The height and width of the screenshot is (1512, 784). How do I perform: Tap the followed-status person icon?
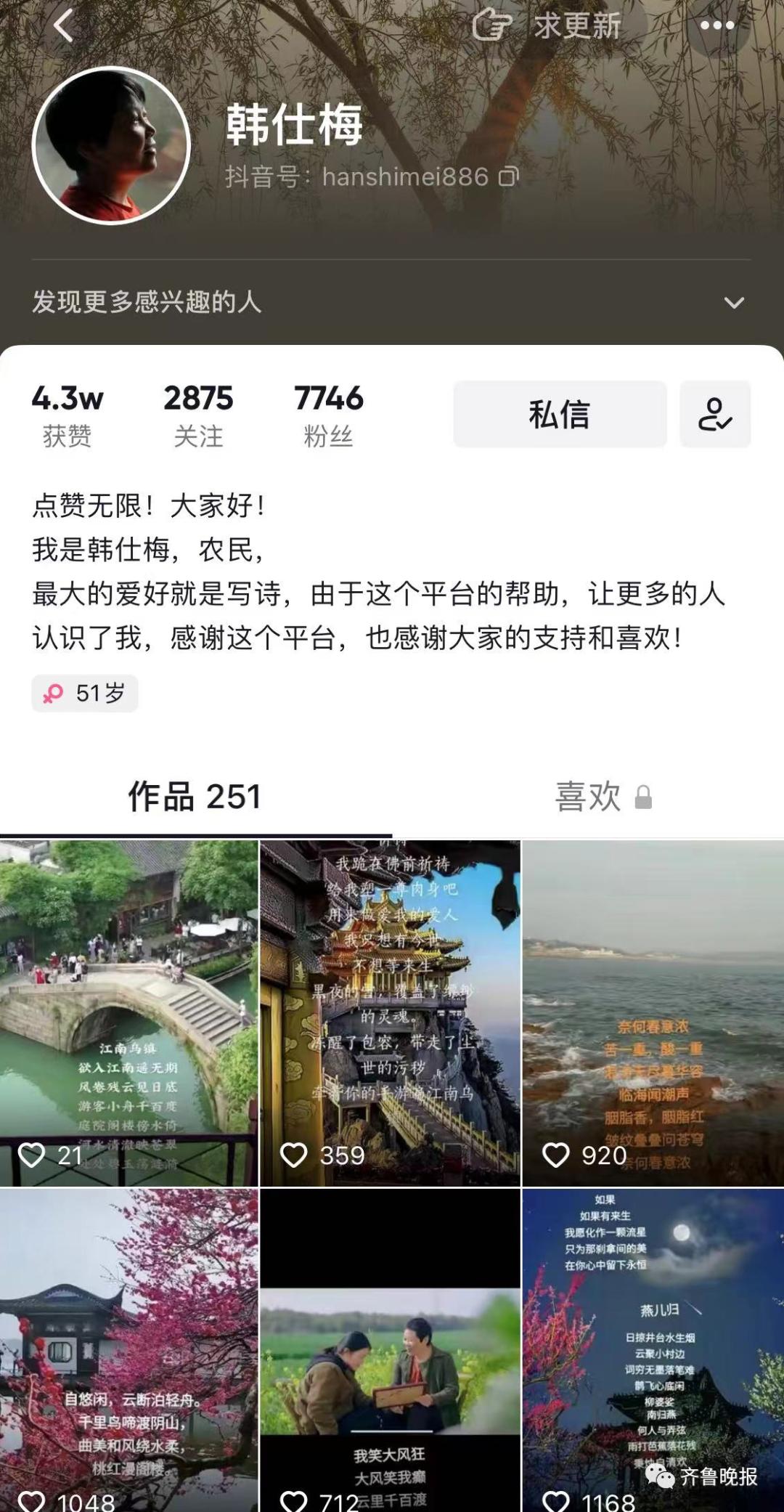[715, 414]
